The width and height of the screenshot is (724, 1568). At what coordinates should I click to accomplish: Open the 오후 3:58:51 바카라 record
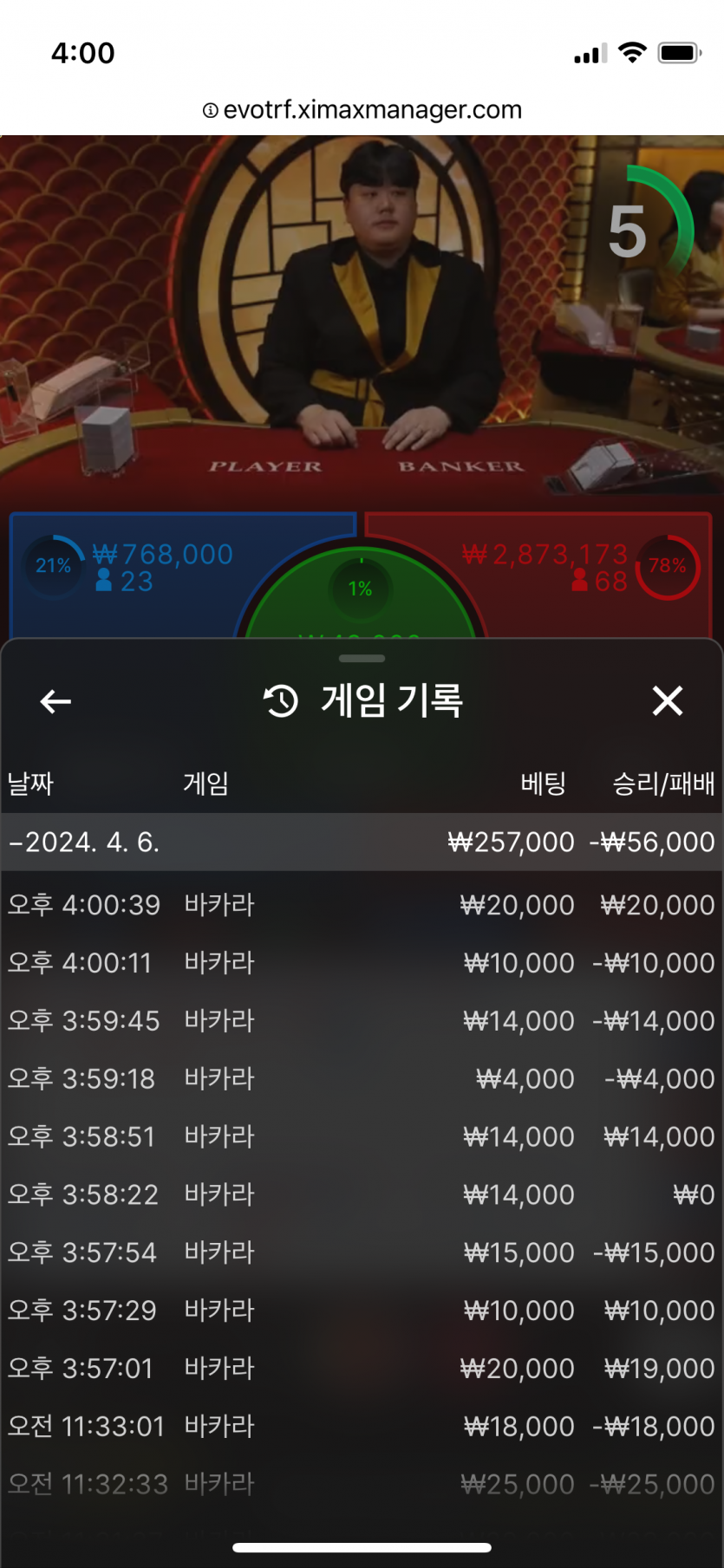(361, 1136)
